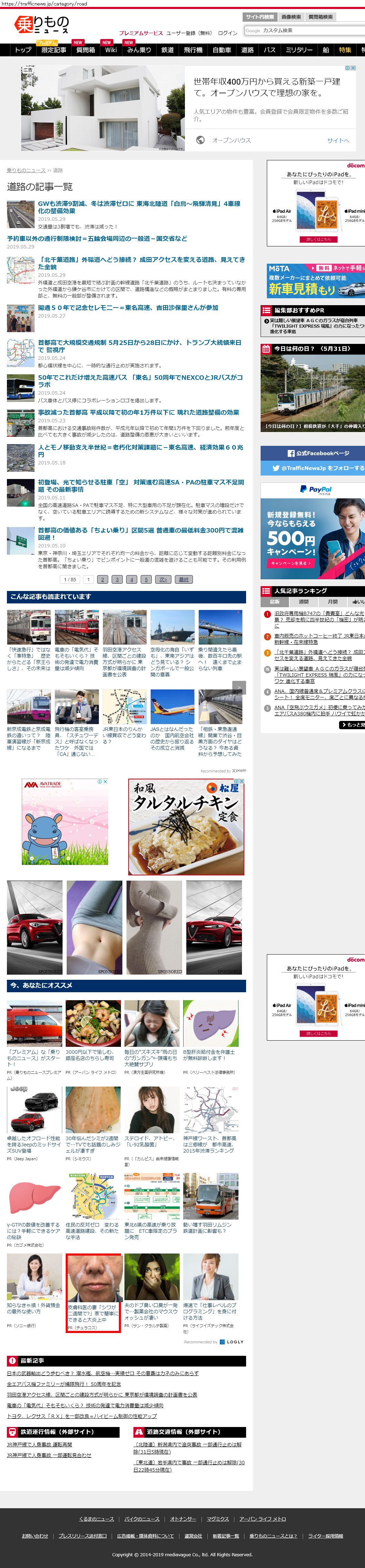Open article about GWも渋滞9割減

139,207
